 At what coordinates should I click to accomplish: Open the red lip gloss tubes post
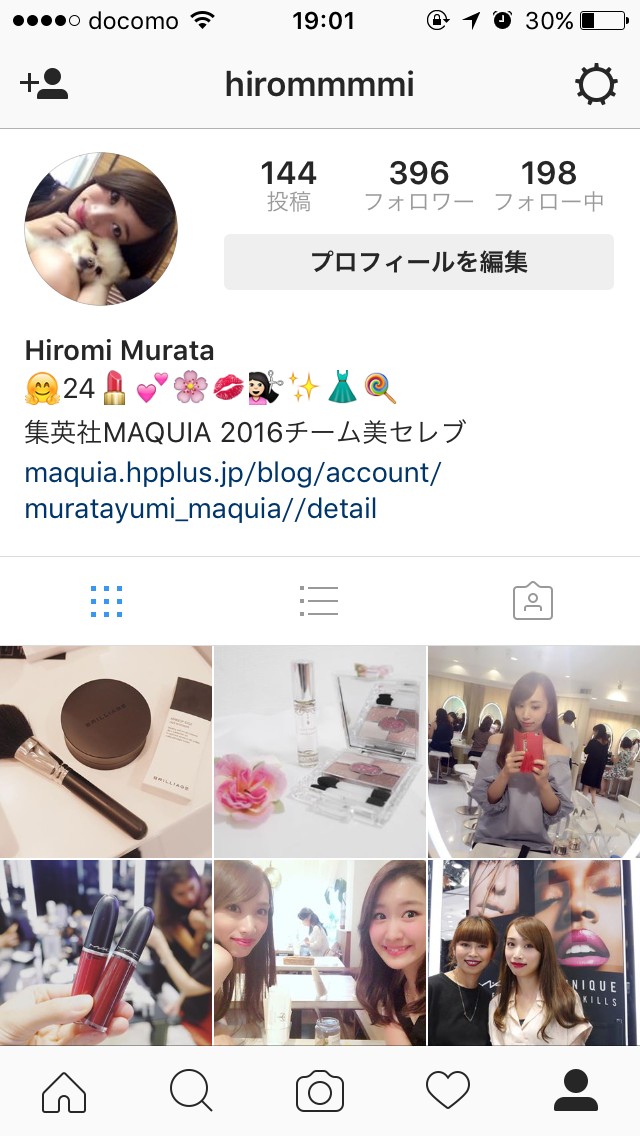106,952
